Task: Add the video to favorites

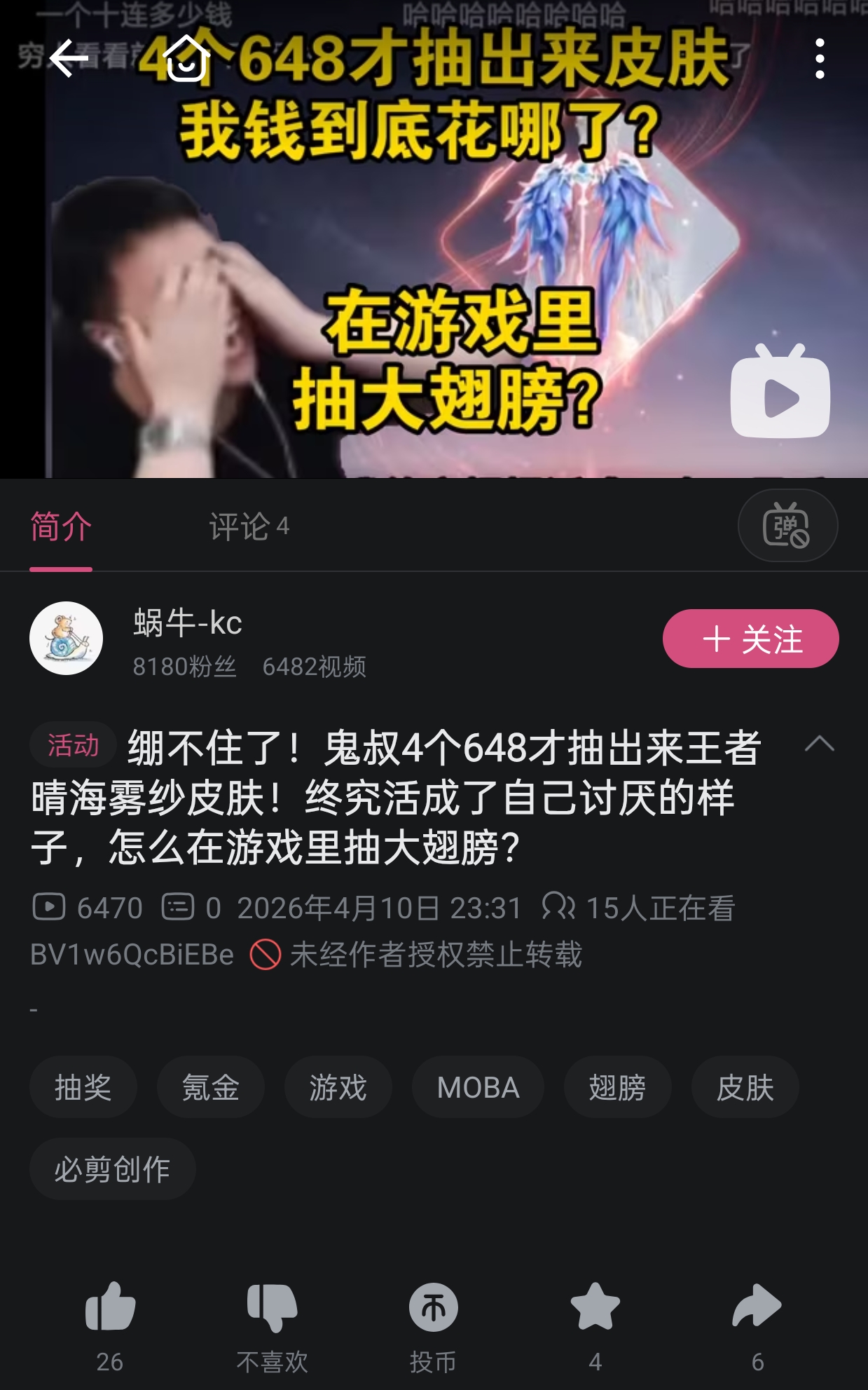Action: 595,1307
